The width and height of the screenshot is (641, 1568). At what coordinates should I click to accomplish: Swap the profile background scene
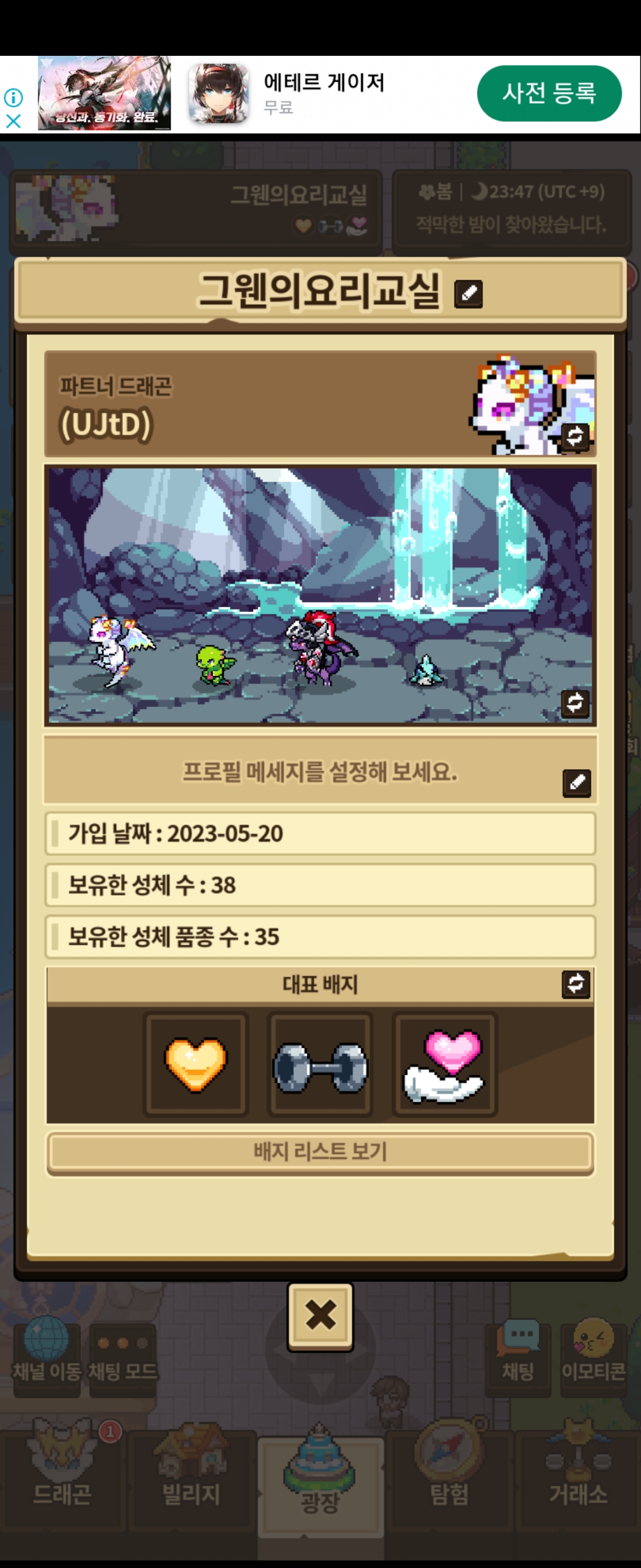point(575,703)
